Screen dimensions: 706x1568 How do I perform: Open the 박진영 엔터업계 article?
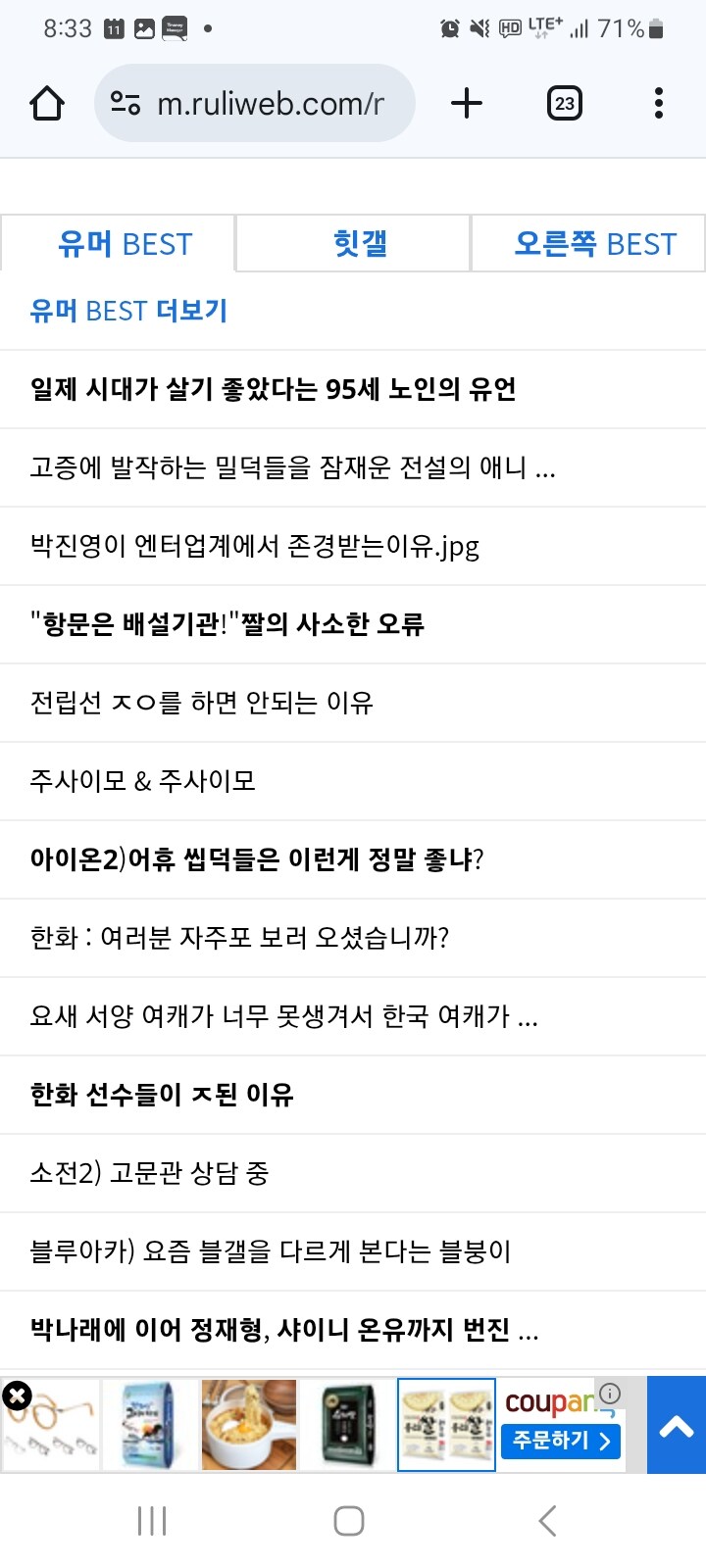point(255,547)
